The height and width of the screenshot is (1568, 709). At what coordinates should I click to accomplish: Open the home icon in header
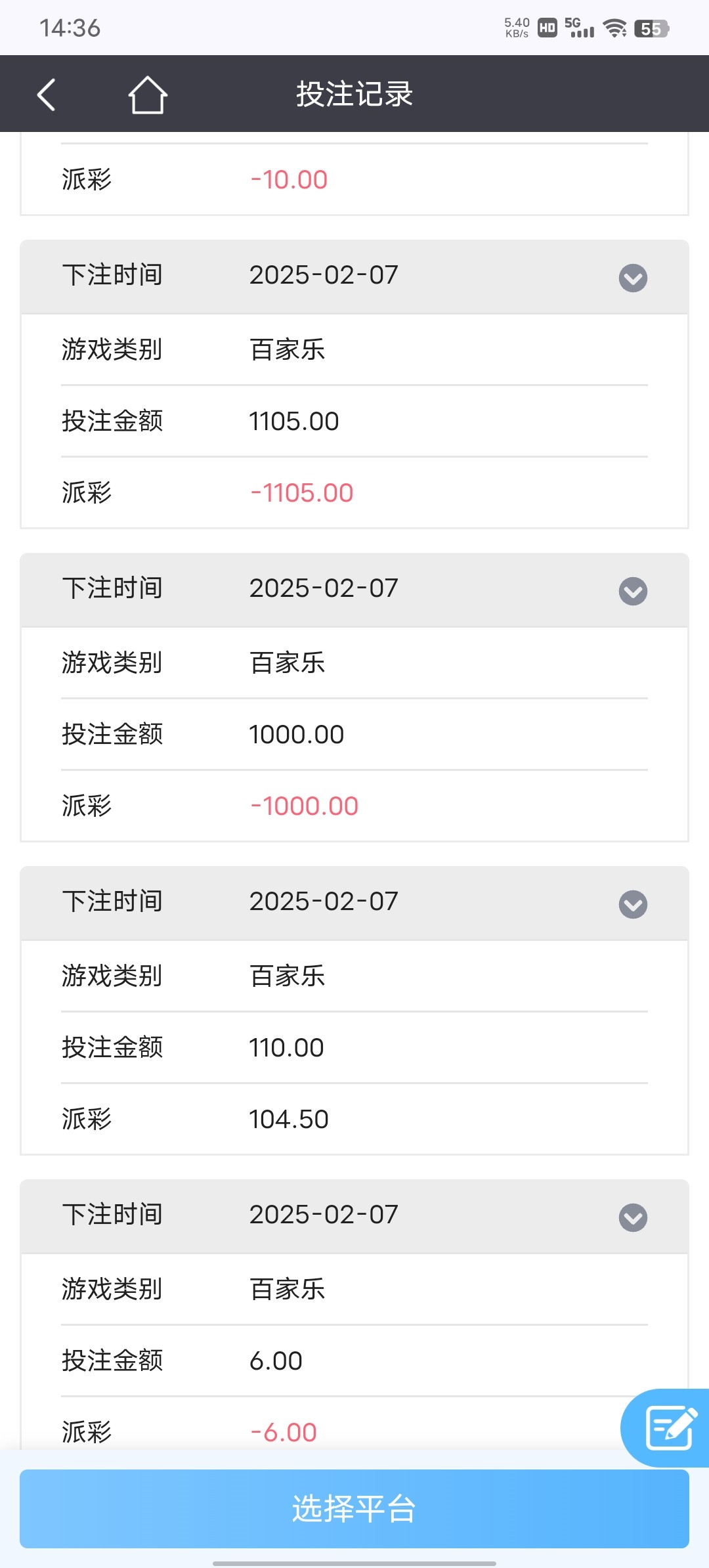click(148, 95)
